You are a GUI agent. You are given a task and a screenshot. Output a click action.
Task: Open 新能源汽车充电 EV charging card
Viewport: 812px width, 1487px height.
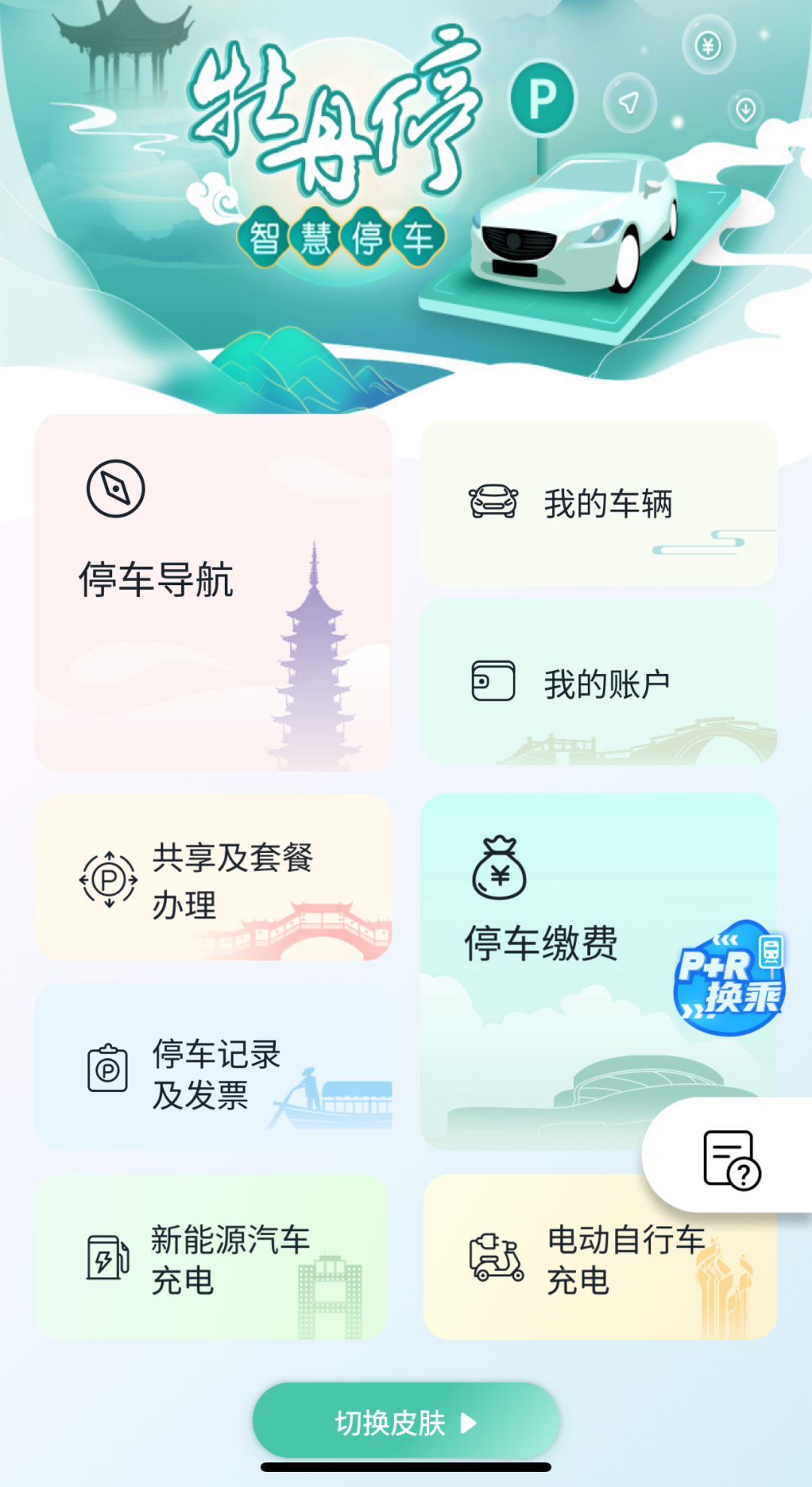[x=213, y=1258]
